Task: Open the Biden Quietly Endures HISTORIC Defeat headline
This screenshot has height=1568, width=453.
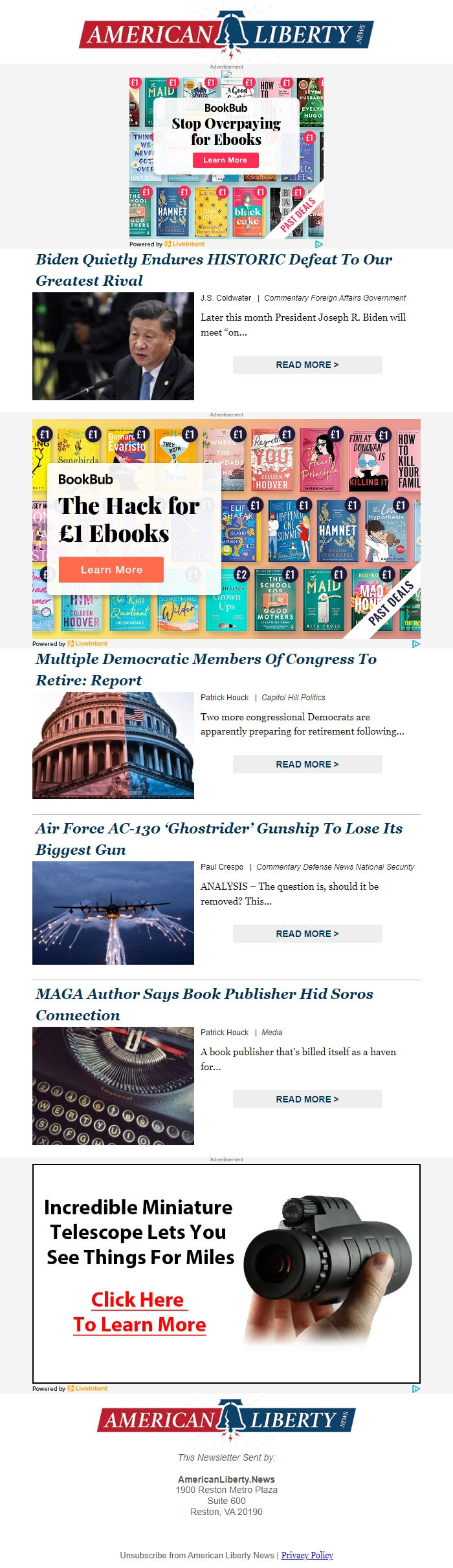Action: click(214, 270)
